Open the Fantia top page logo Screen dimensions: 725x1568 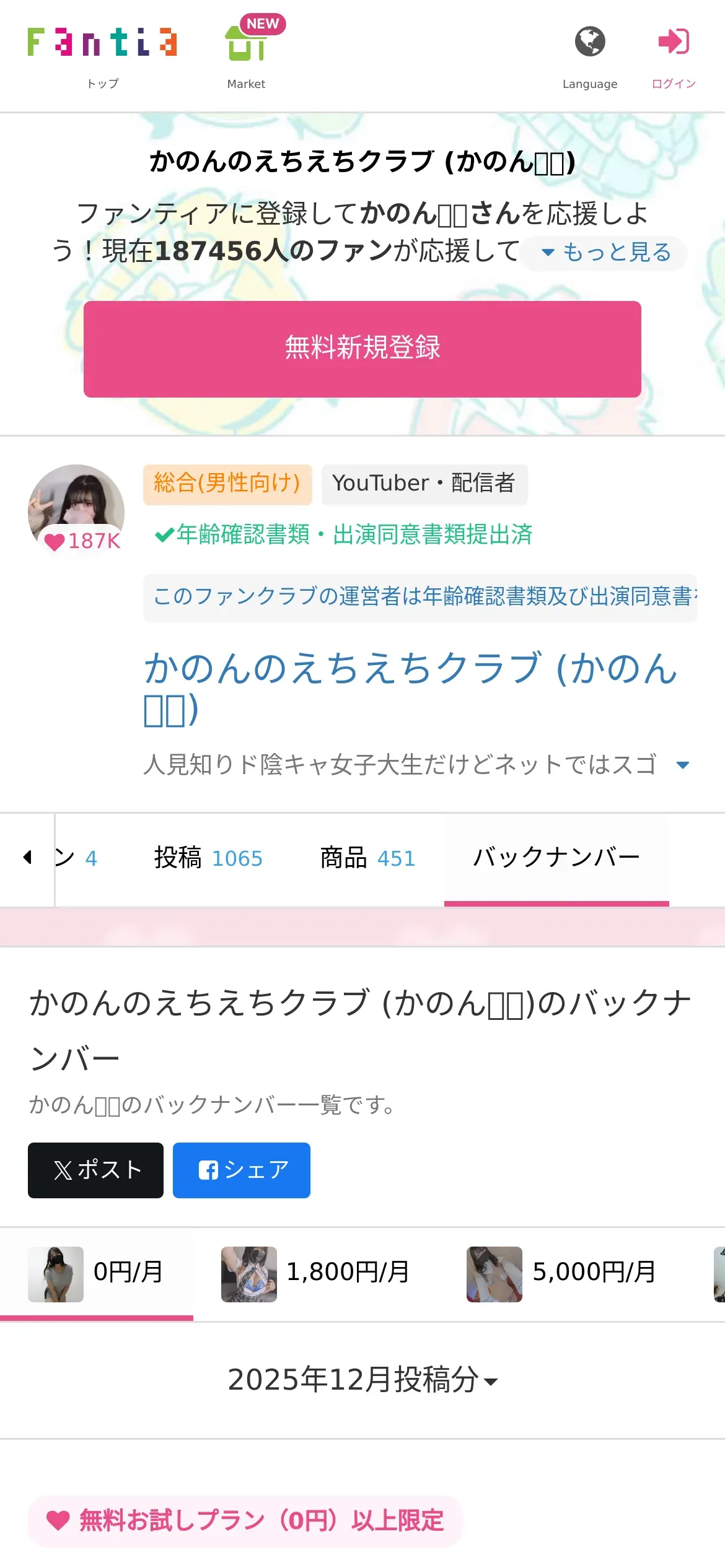[102, 43]
